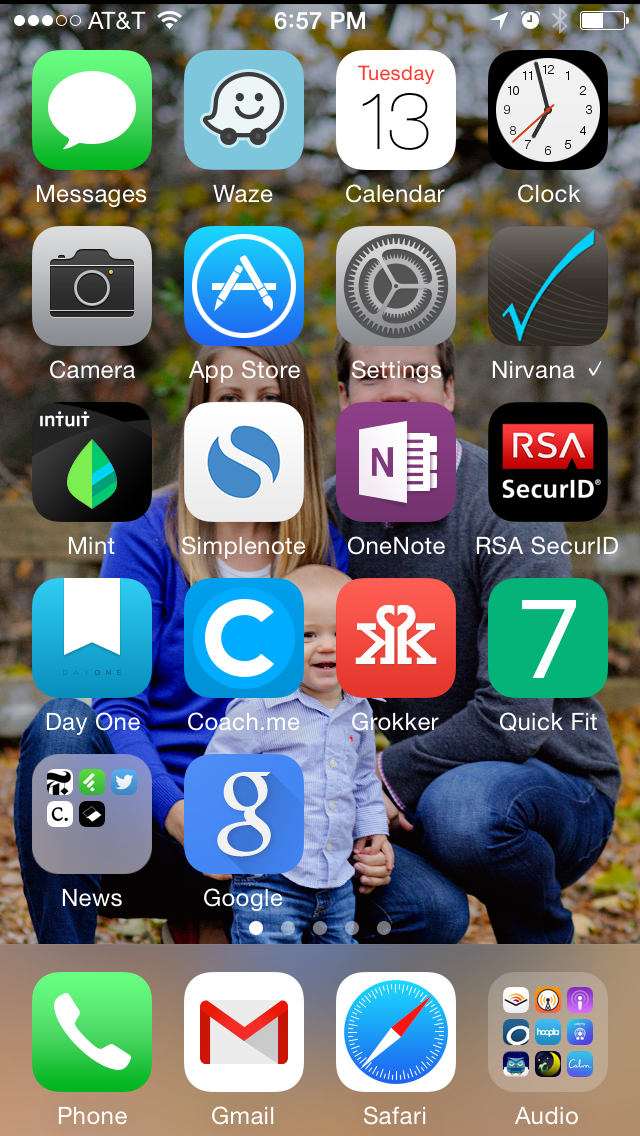Launch OneNote
The height and width of the screenshot is (1136, 640).
pyautogui.click(x=396, y=462)
